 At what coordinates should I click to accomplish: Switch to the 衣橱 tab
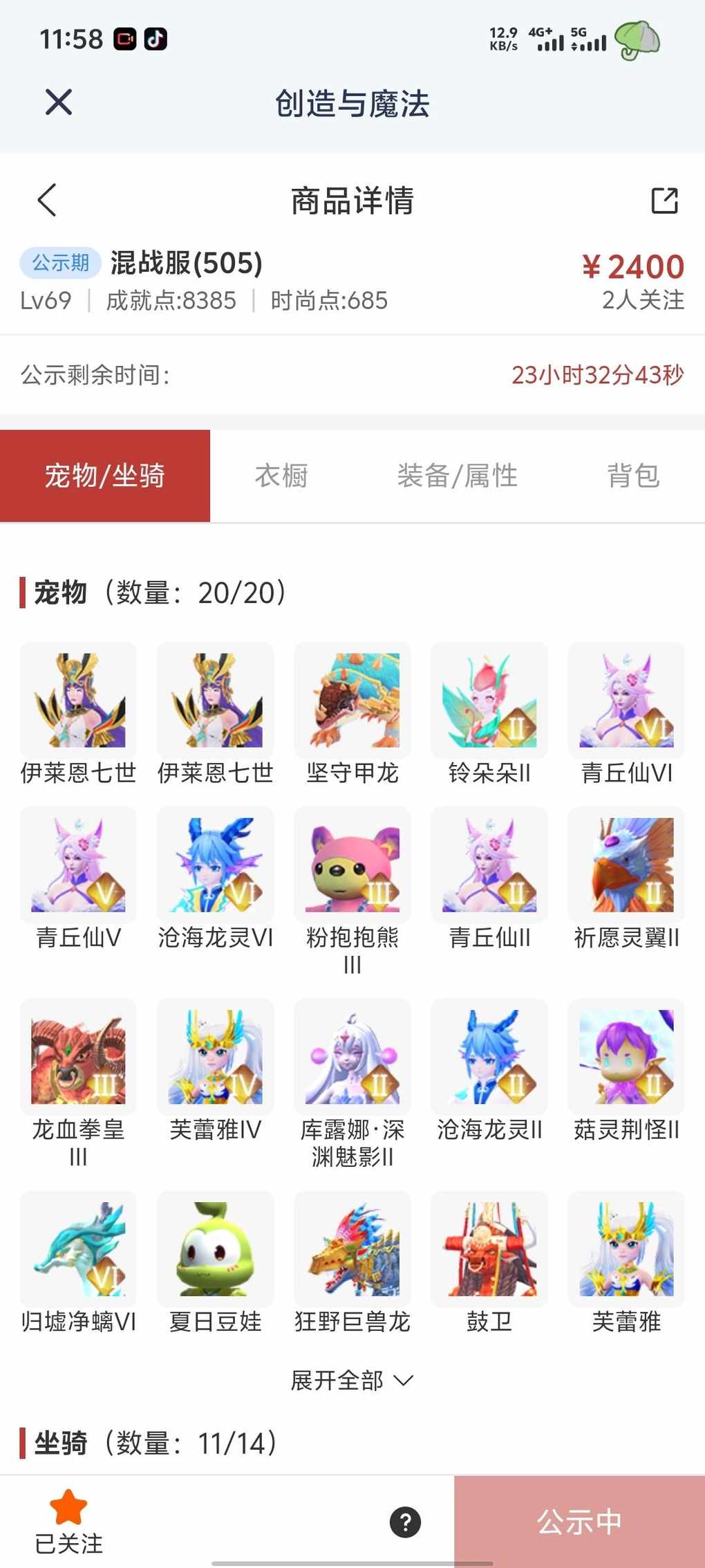coord(281,476)
